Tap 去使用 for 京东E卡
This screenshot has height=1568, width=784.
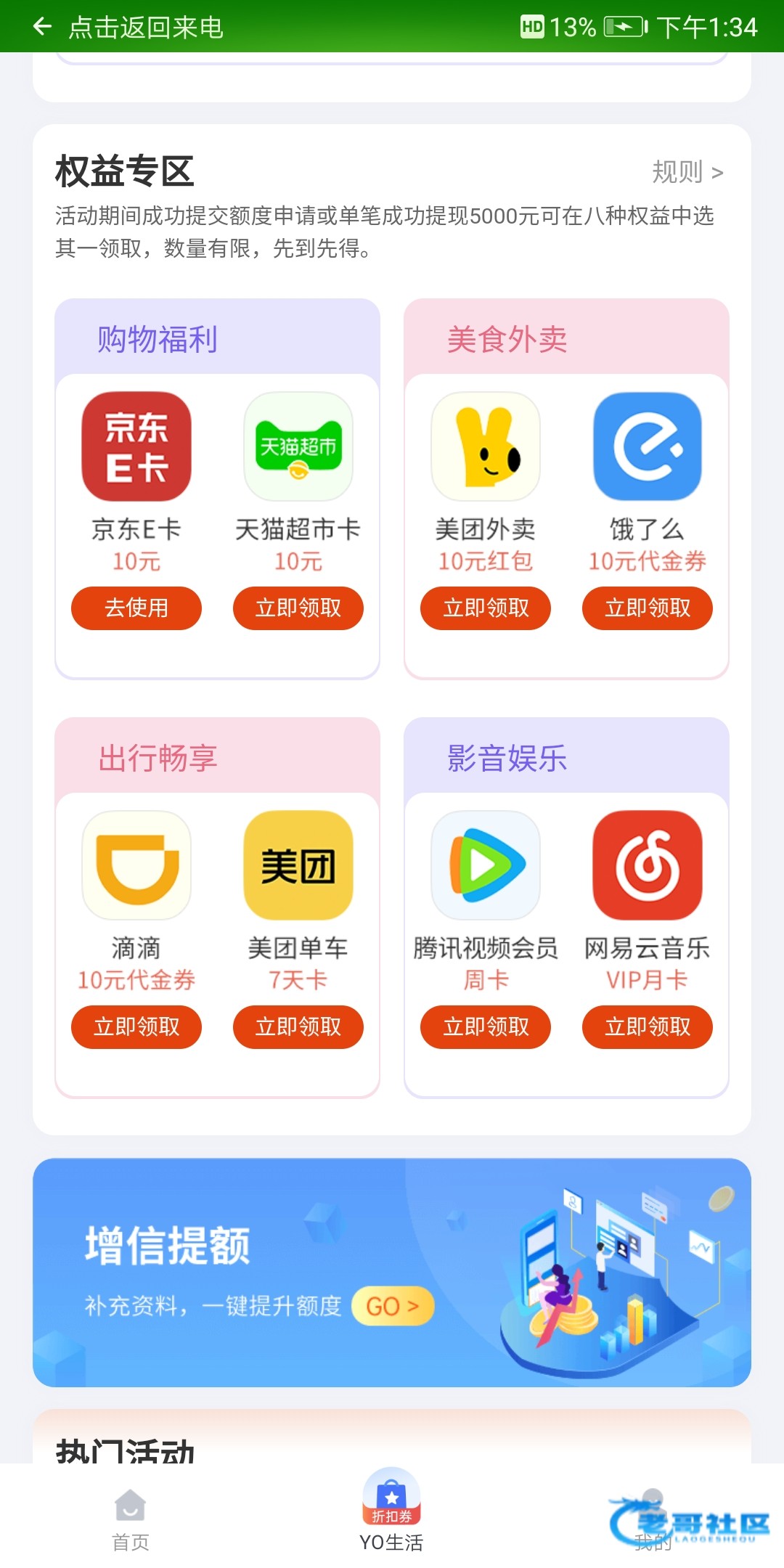(136, 608)
